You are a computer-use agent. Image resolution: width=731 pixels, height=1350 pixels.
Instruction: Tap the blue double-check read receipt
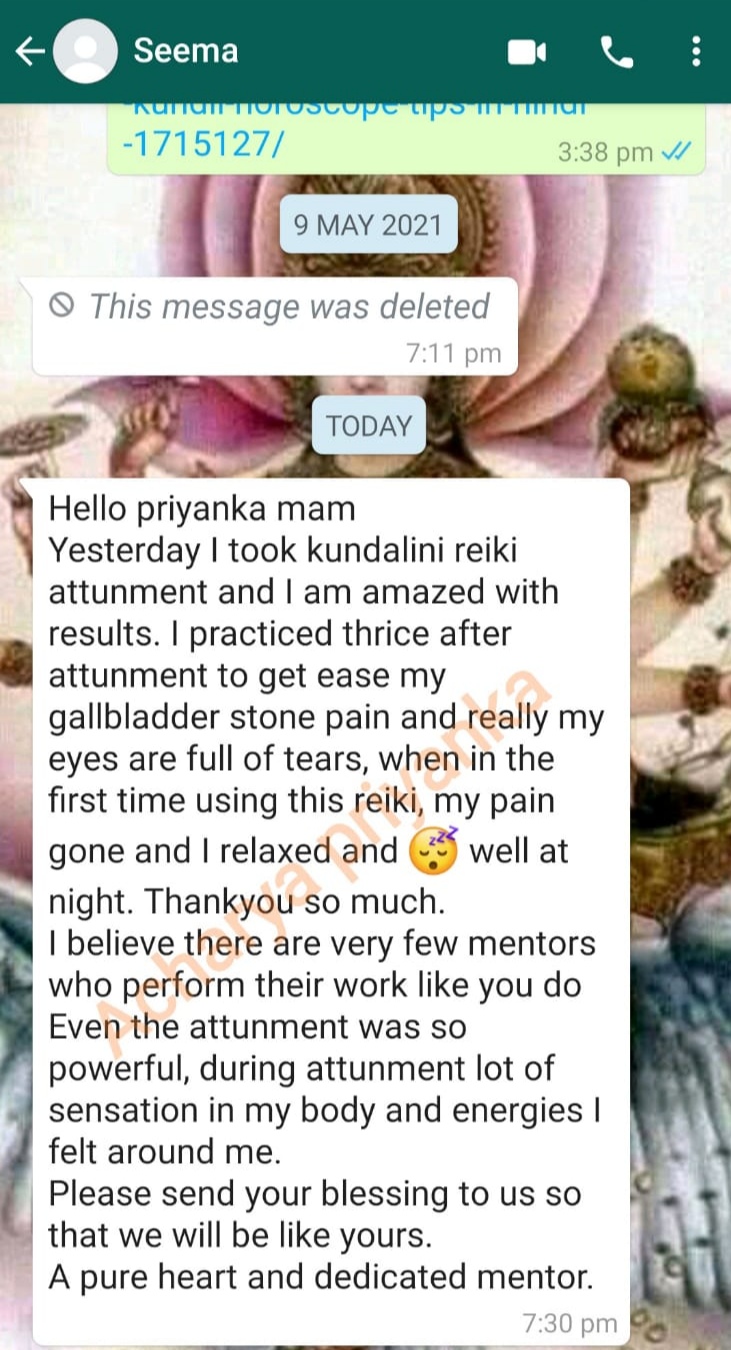pos(677,151)
